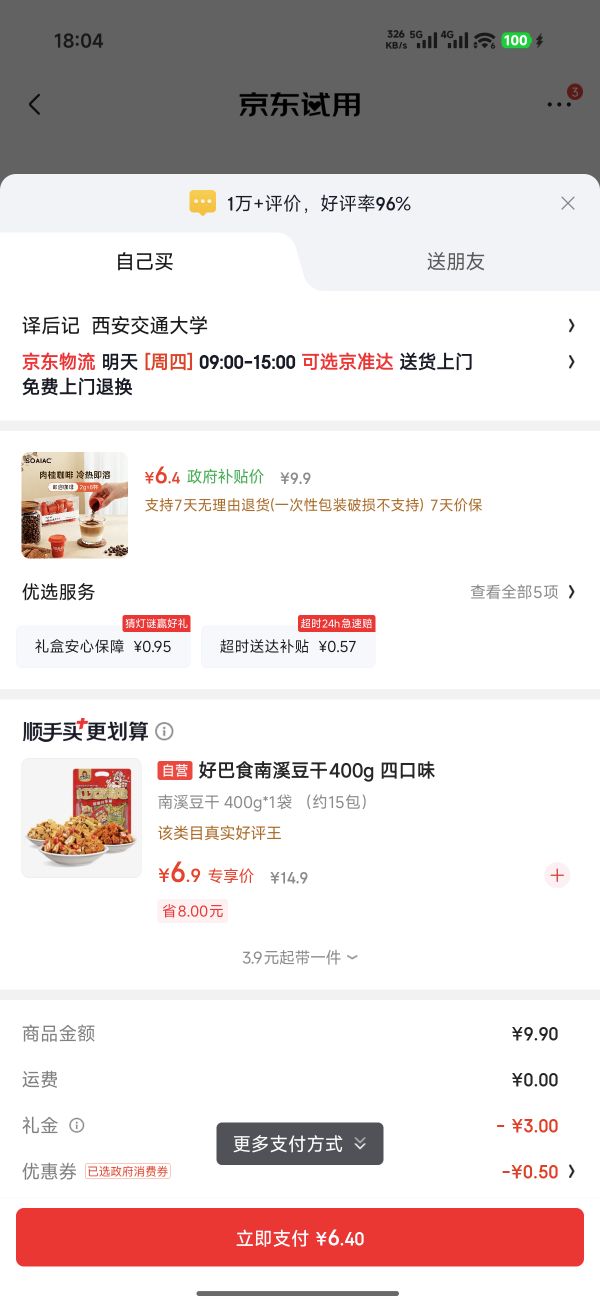This screenshot has width=600, height=1304.
Task: Add 超时送达补贴 ¥0.57 service
Action: click(x=288, y=646)
